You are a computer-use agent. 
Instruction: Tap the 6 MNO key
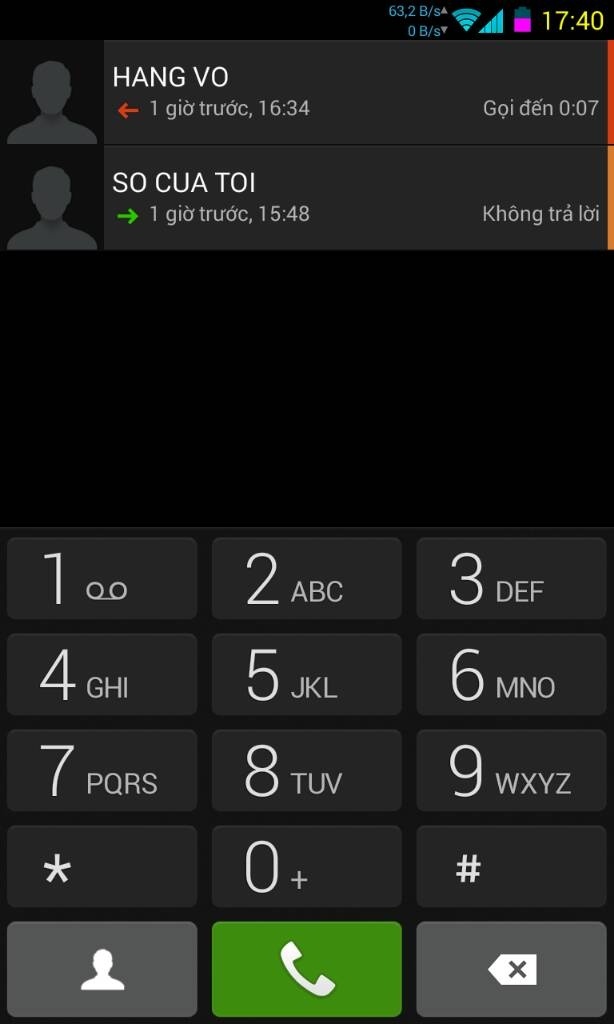(511, 674)
